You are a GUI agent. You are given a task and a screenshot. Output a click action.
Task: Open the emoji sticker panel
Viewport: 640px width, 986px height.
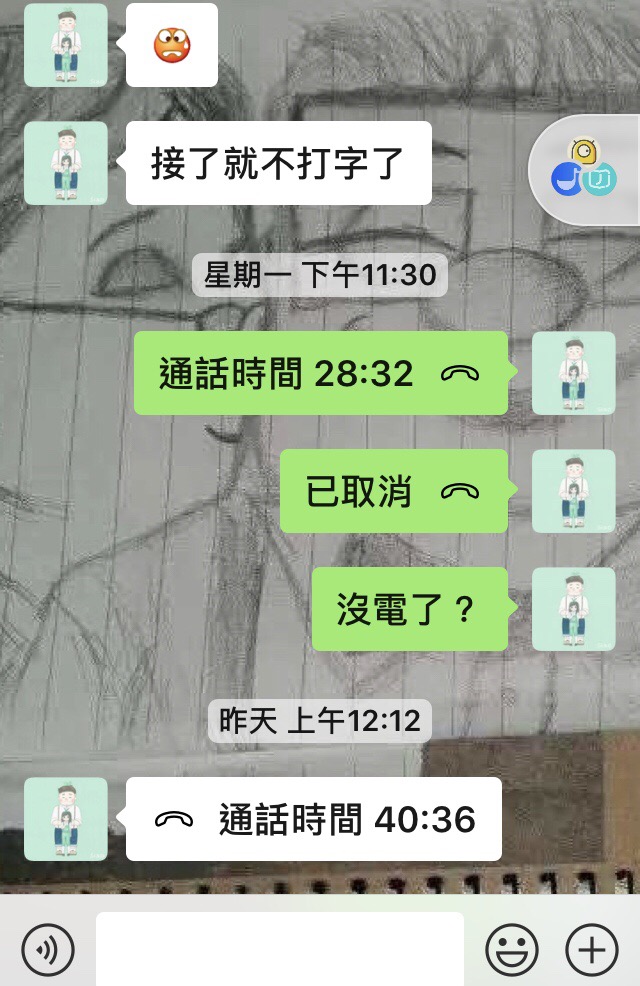pyautogui.click(x=512, y=948)
